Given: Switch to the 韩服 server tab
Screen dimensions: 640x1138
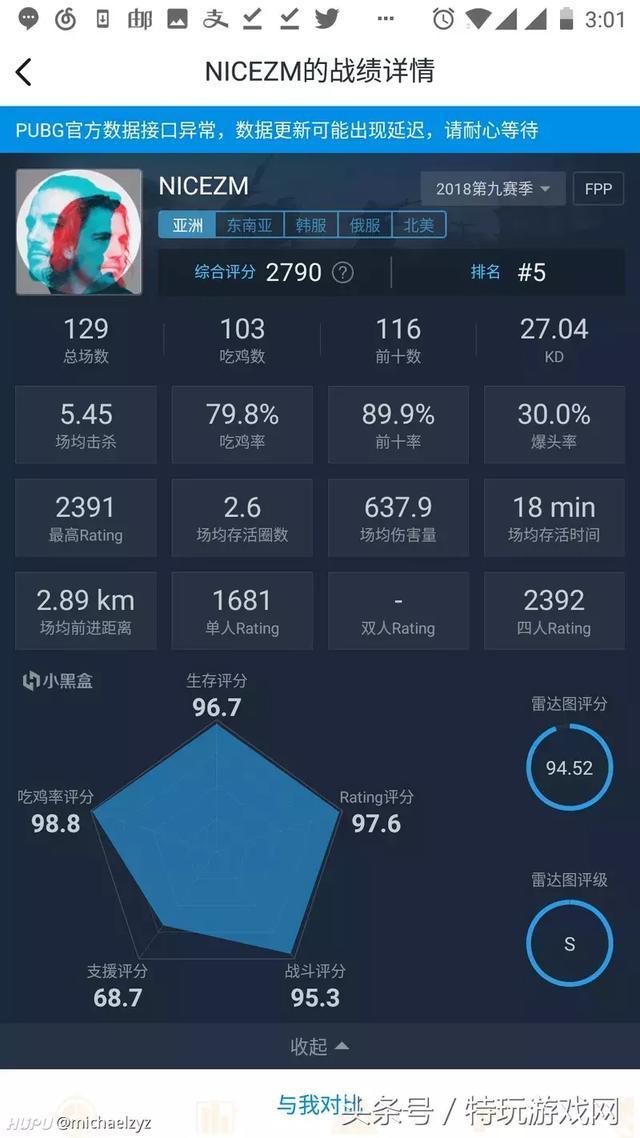Looking at the screenshot, I should (x=311, y=225).
